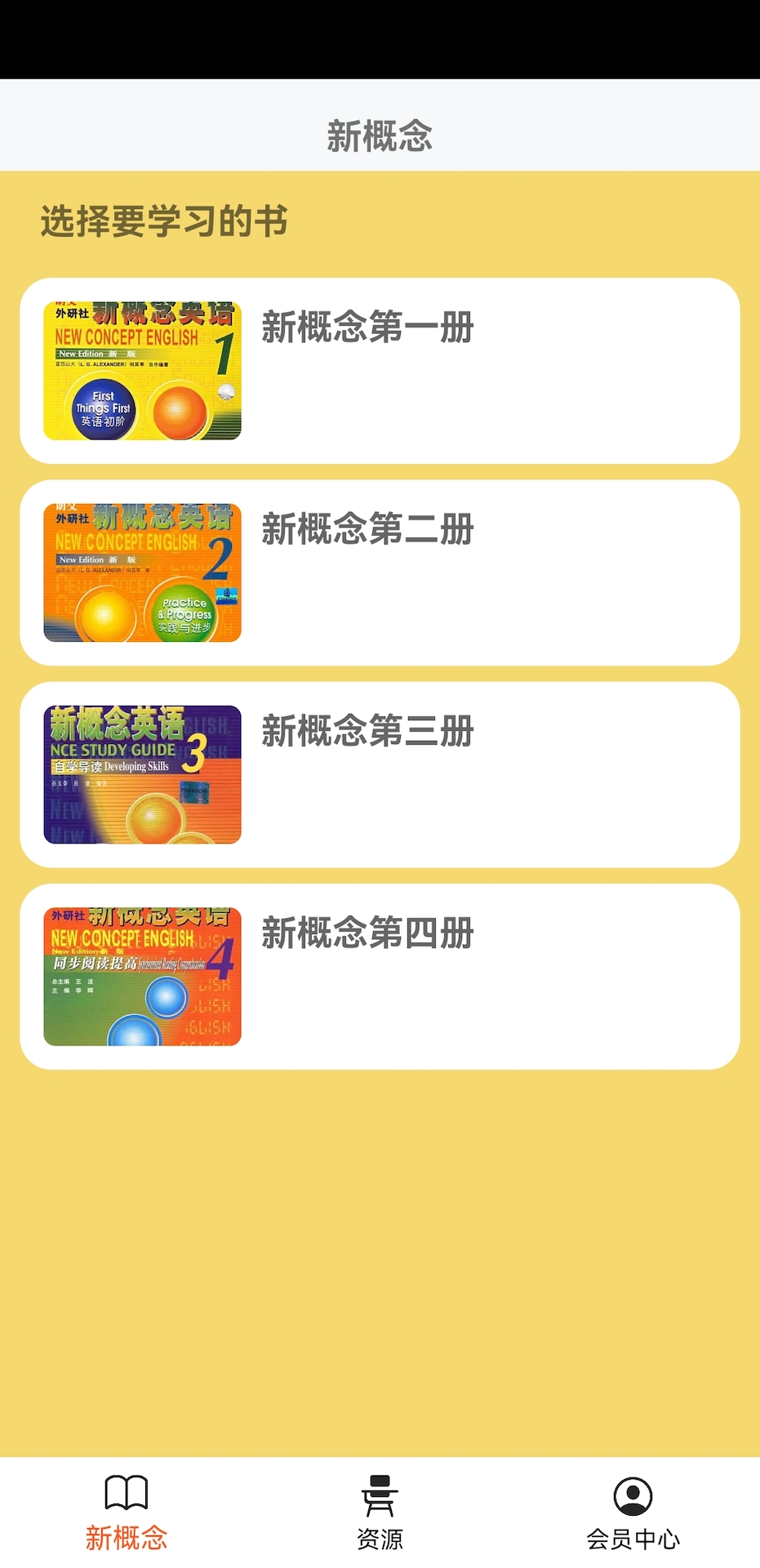760x1568 pixels.
Task: Select 新概念第三册 from the book list
Action: click(x=380, y=773)
